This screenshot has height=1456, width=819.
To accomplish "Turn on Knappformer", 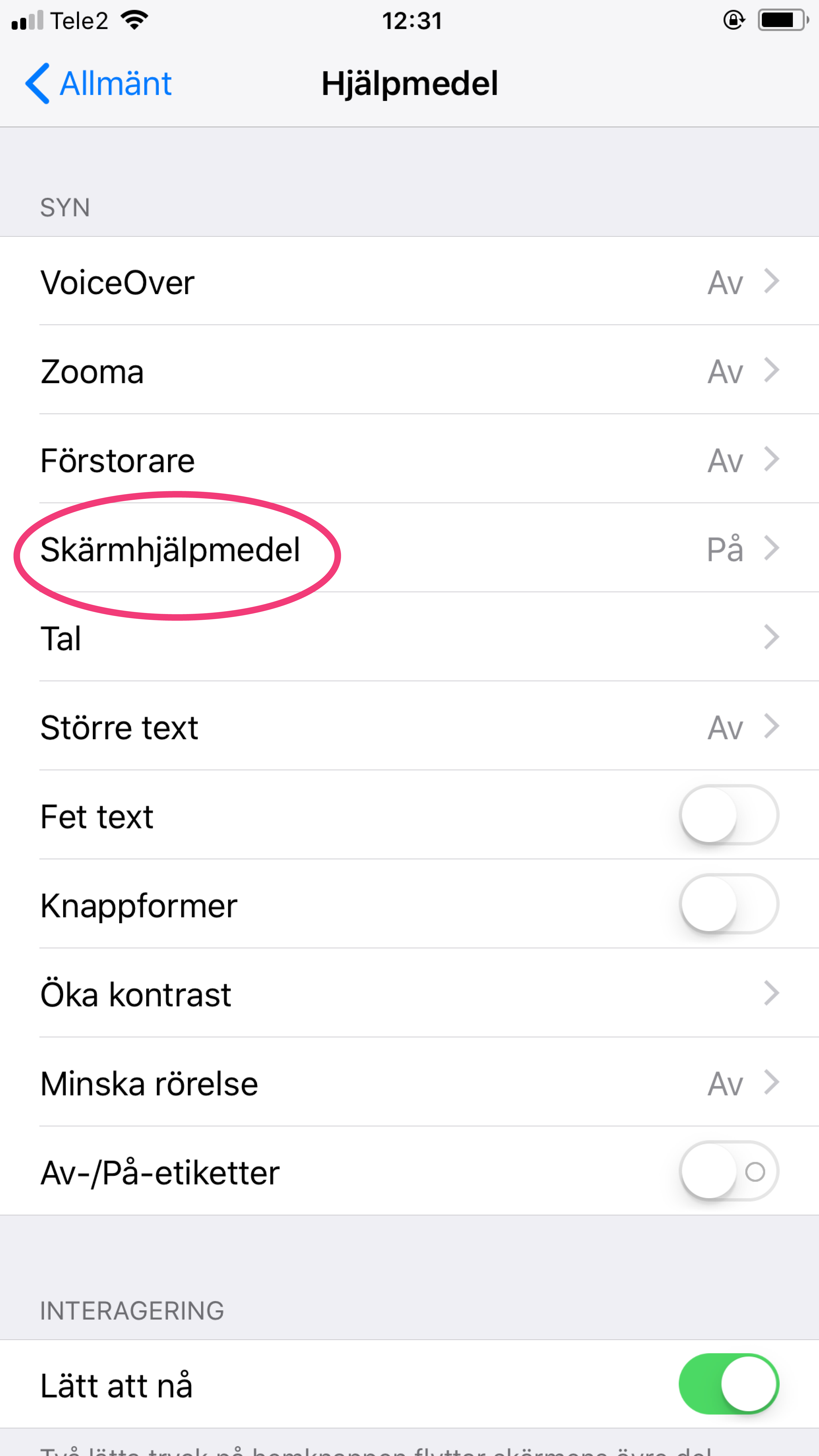I will click(x=729, y=904).
